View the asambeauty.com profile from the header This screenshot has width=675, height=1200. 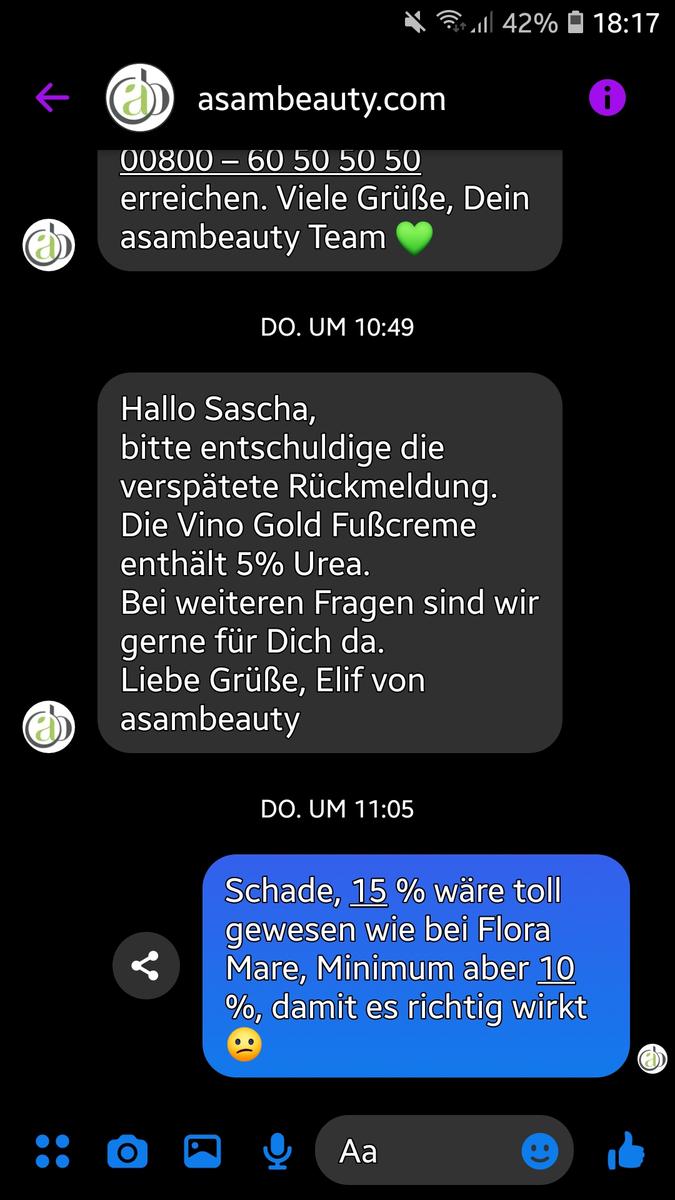coord(320,99)
